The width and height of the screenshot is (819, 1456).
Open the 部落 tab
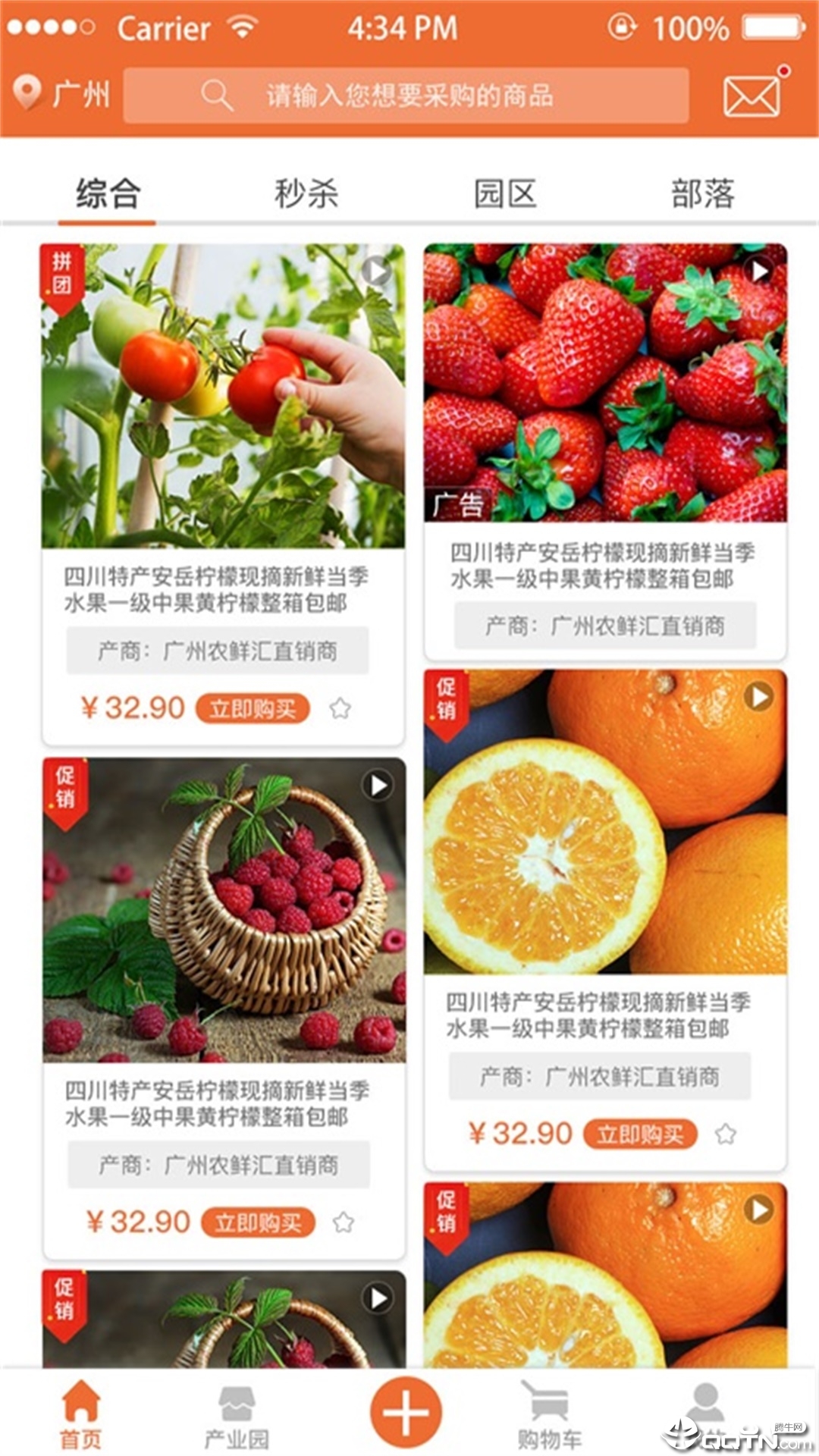click(703, 194)
